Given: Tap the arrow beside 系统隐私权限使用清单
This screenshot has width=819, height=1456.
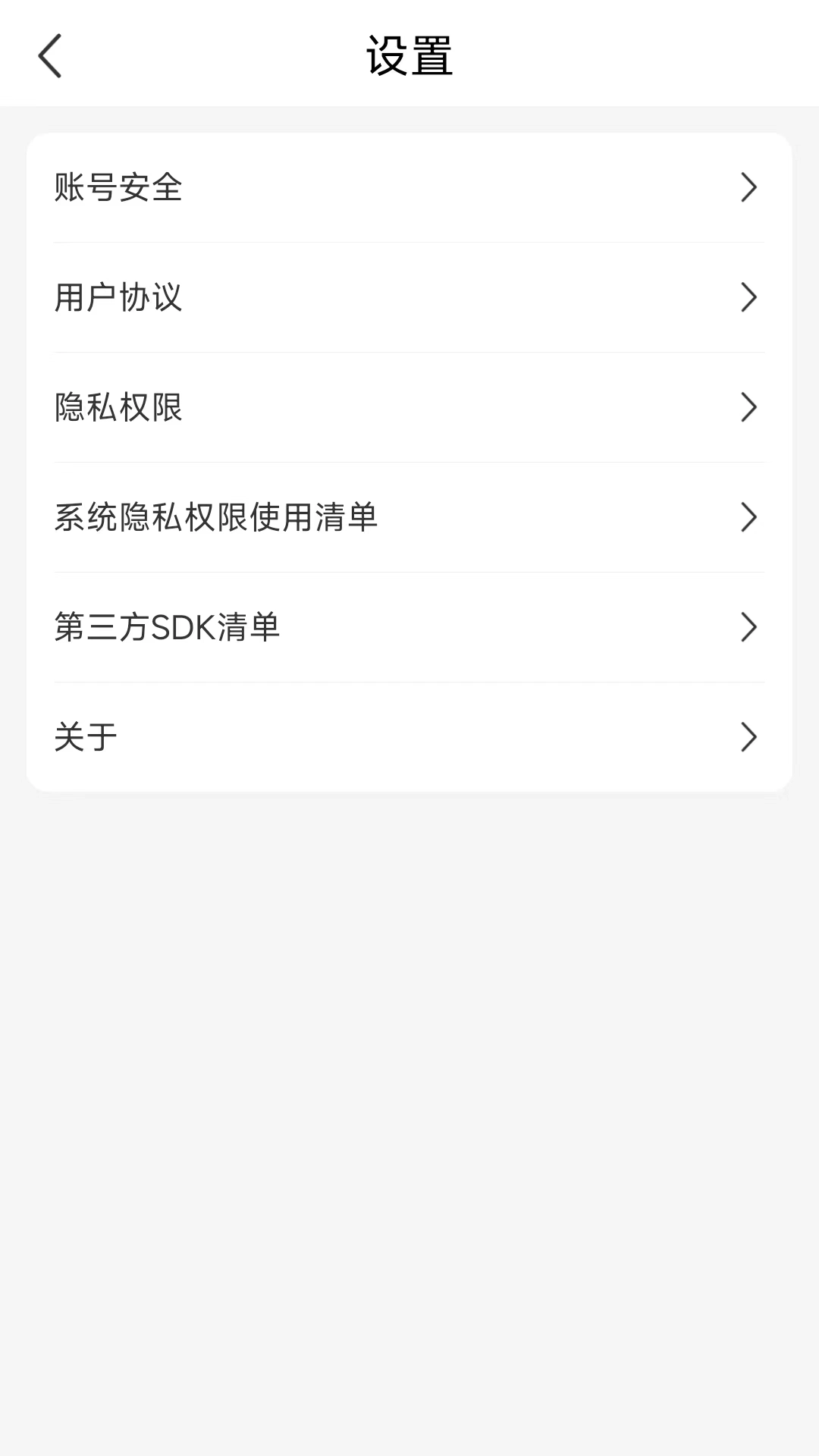Looking at the screenshot, I should pyautogui.click(x=749, y=517).
